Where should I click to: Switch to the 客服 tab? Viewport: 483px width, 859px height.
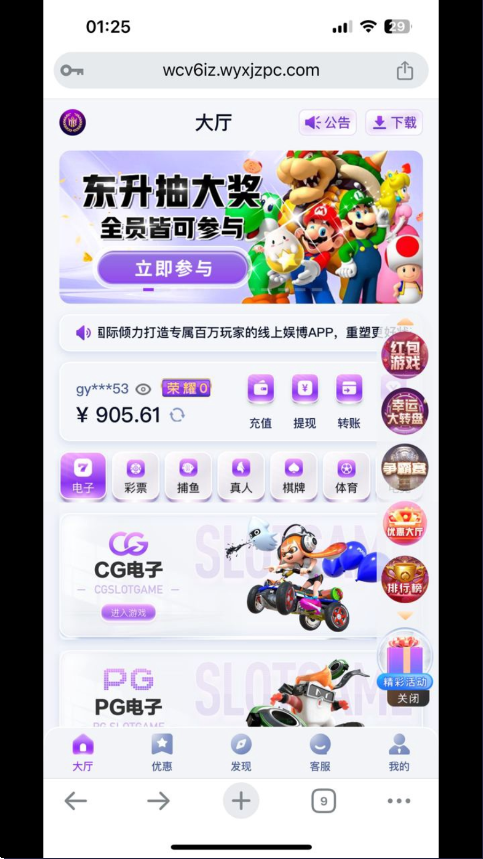click(320, 752)
